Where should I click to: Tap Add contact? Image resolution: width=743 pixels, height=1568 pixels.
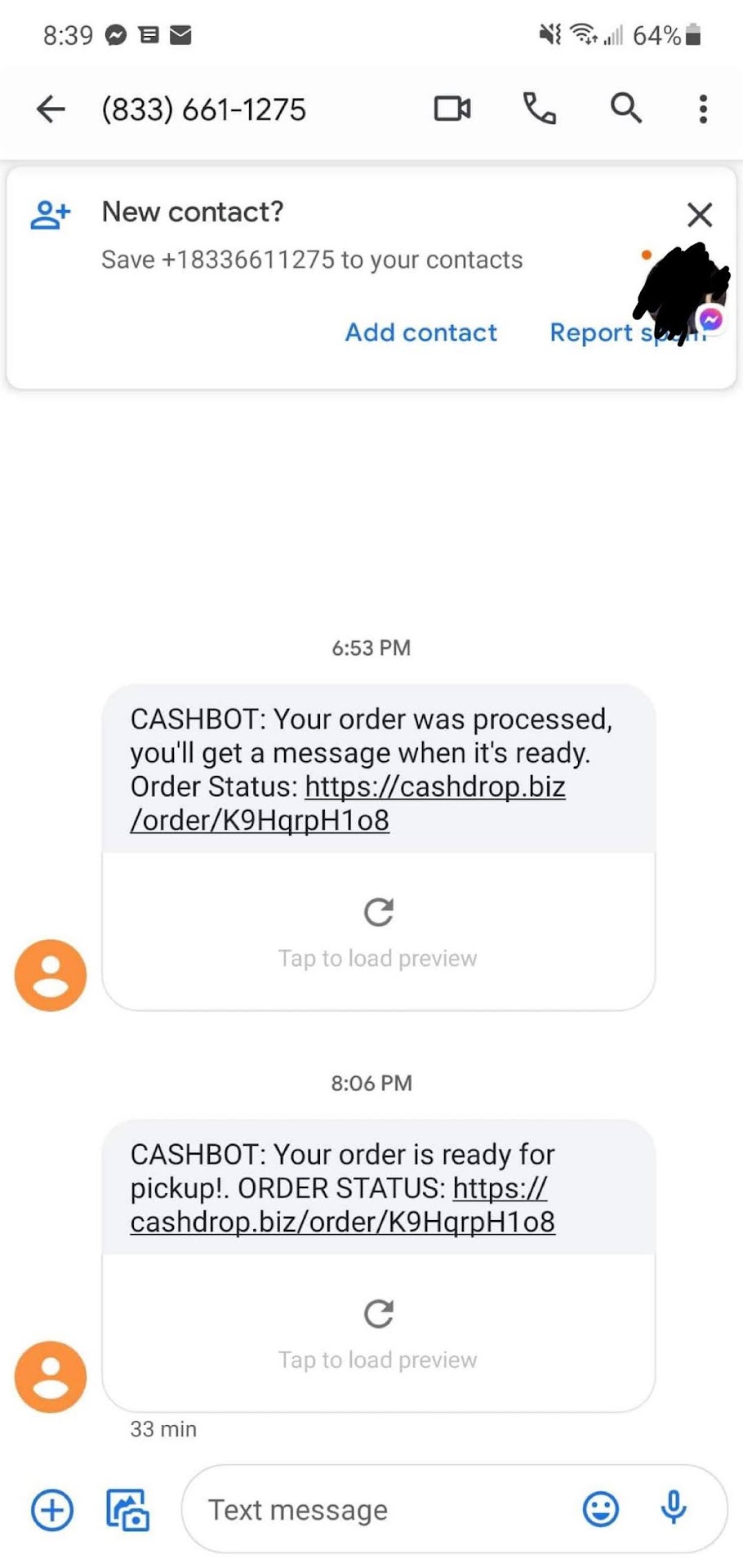(420, 332)
